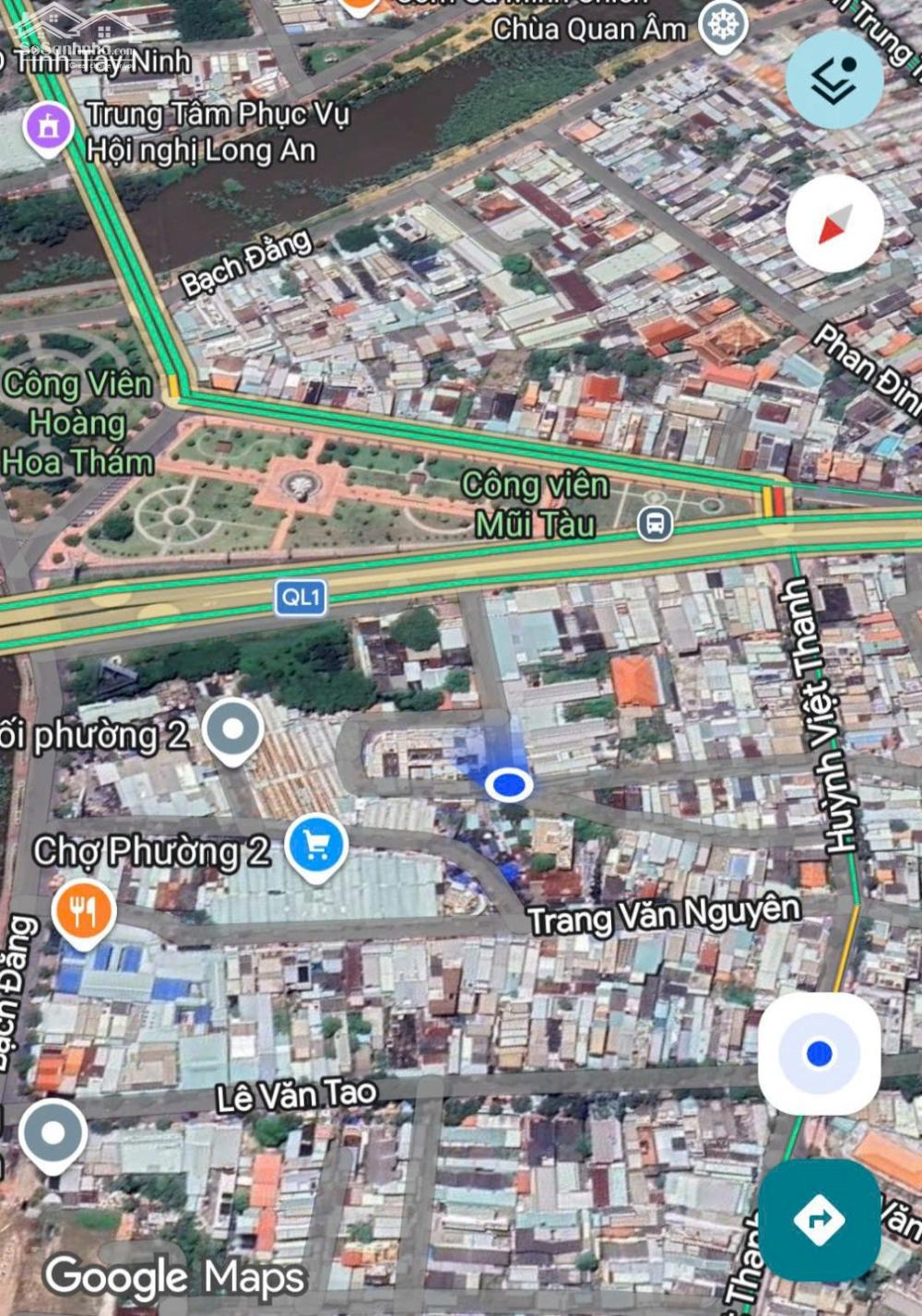Viewport: 922px width, 1316px height.
Task: Open the map layers selector
Action: tap(833, 80)
